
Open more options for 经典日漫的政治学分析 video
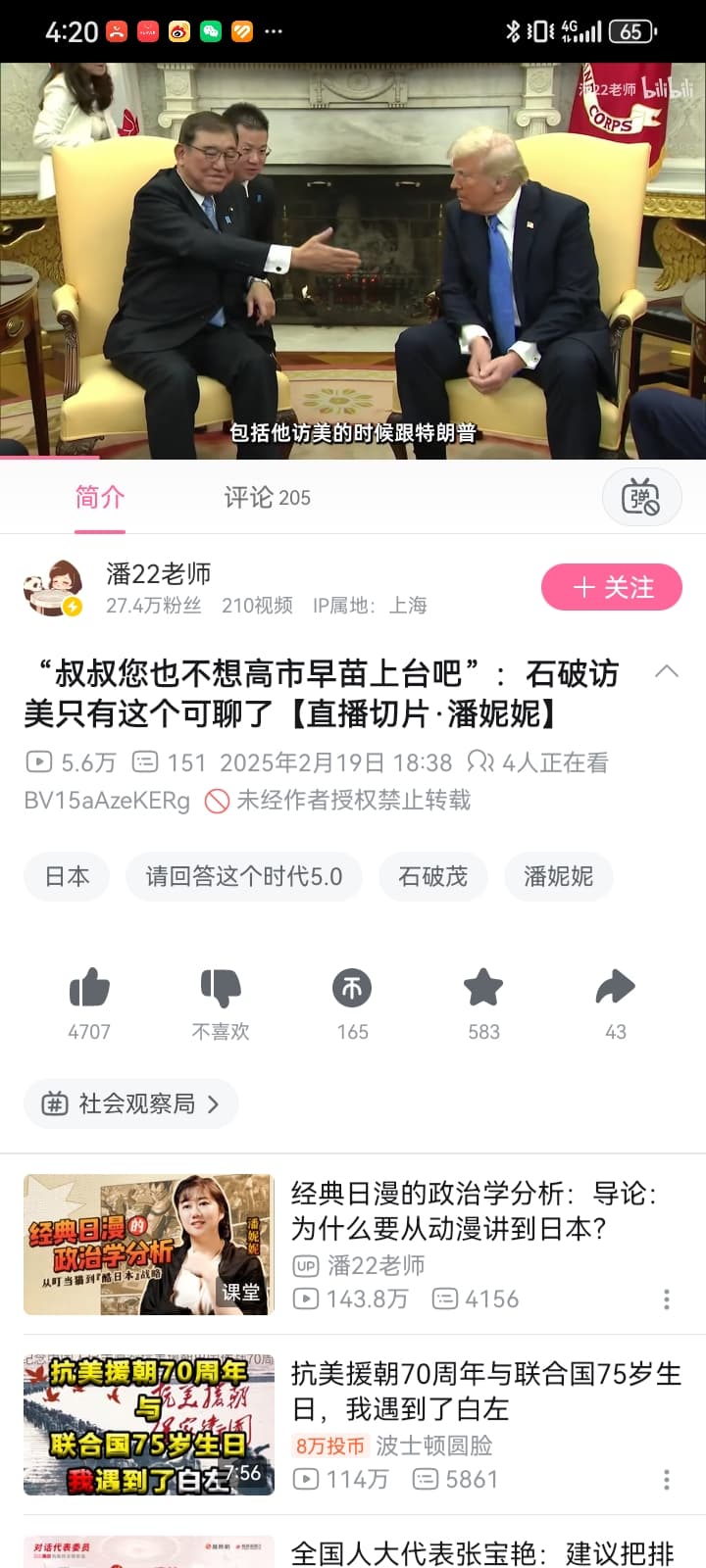667,1299
